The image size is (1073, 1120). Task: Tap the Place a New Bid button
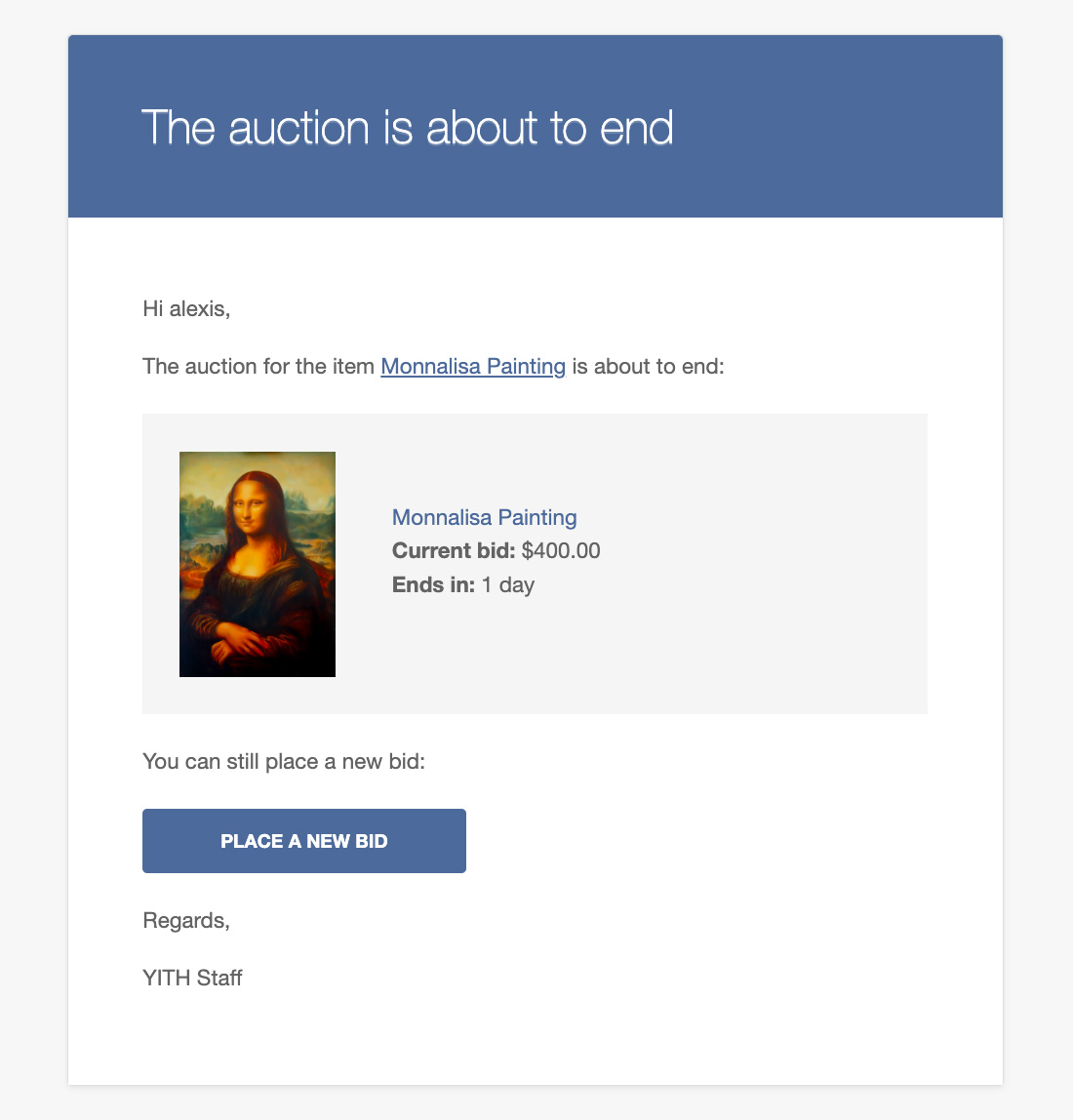click(304, 841)
